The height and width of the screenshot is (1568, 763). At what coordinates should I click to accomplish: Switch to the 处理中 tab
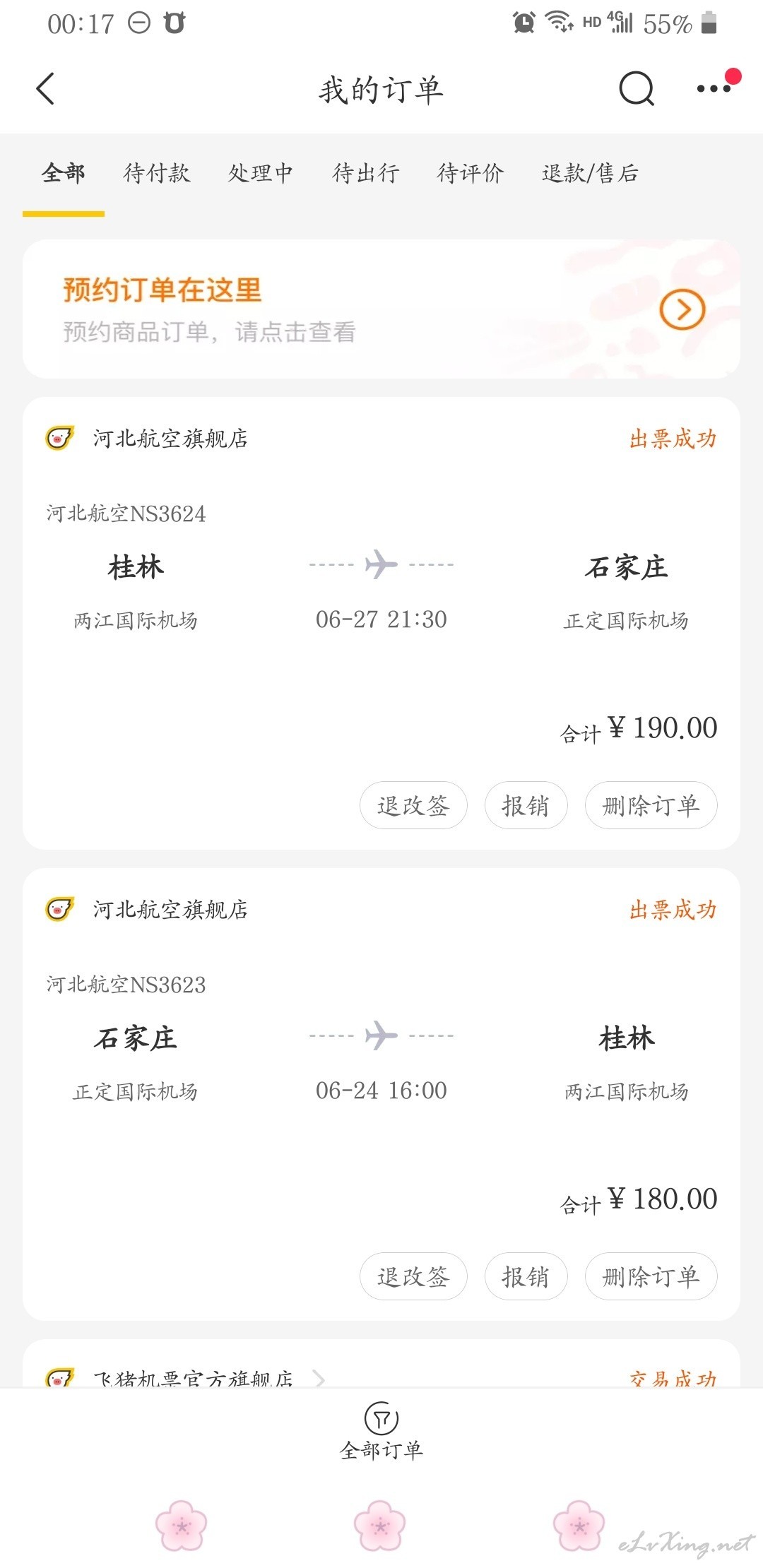[x=261, y=173]
